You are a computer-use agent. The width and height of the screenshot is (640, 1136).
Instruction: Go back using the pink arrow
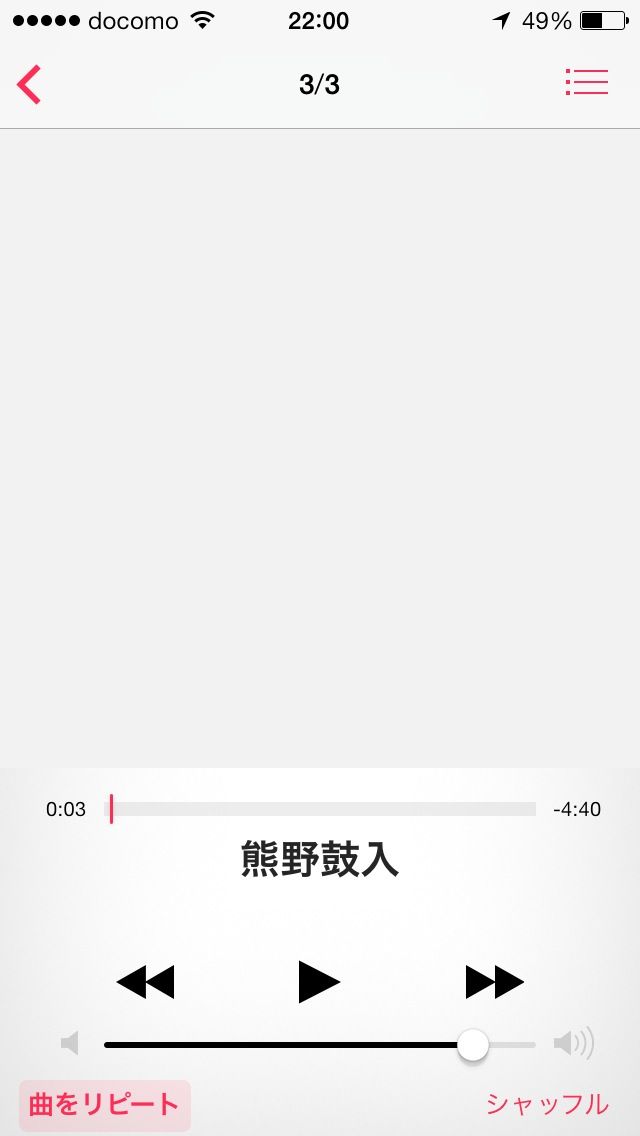(x=29, y=84)
